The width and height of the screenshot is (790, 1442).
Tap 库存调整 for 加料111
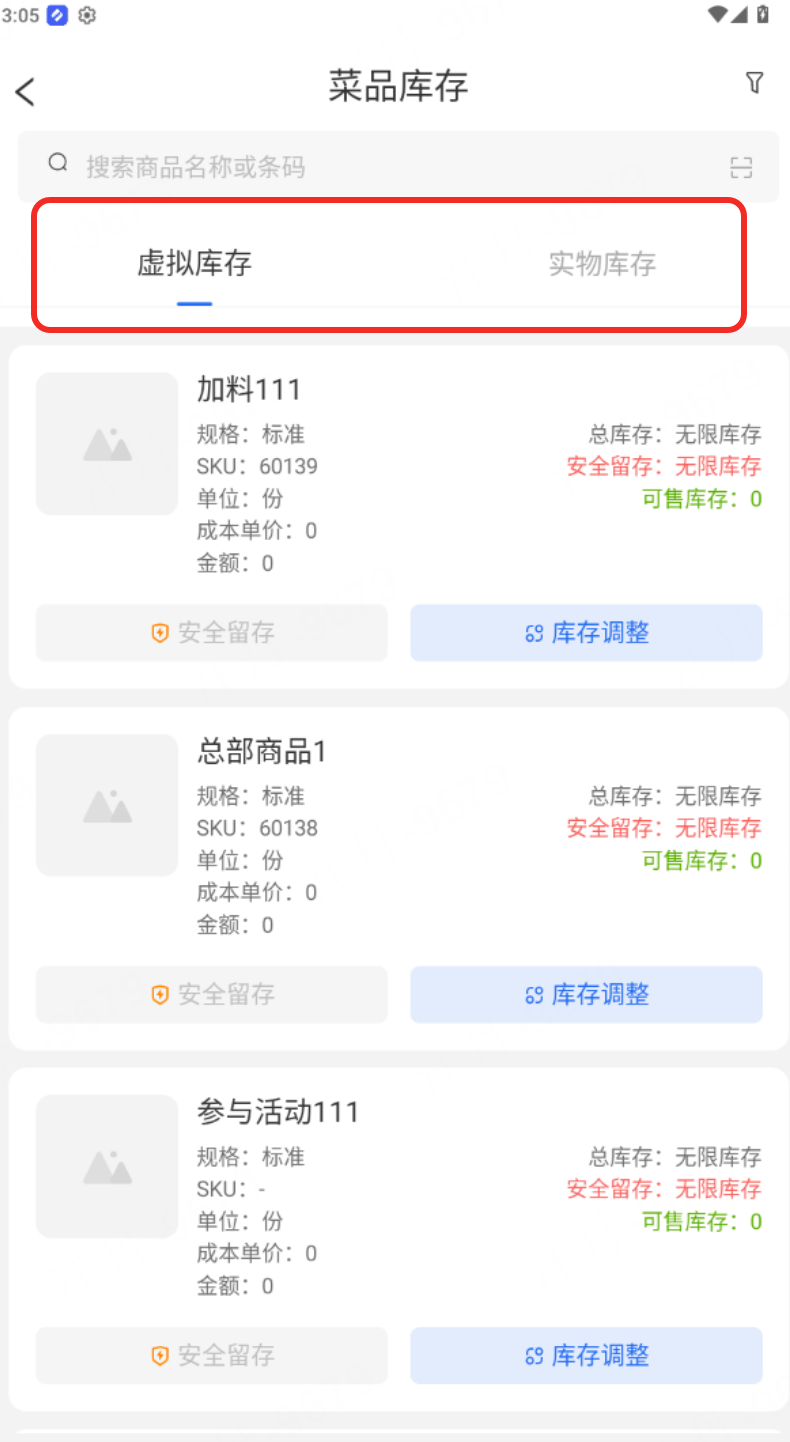(x=586, y=633)
